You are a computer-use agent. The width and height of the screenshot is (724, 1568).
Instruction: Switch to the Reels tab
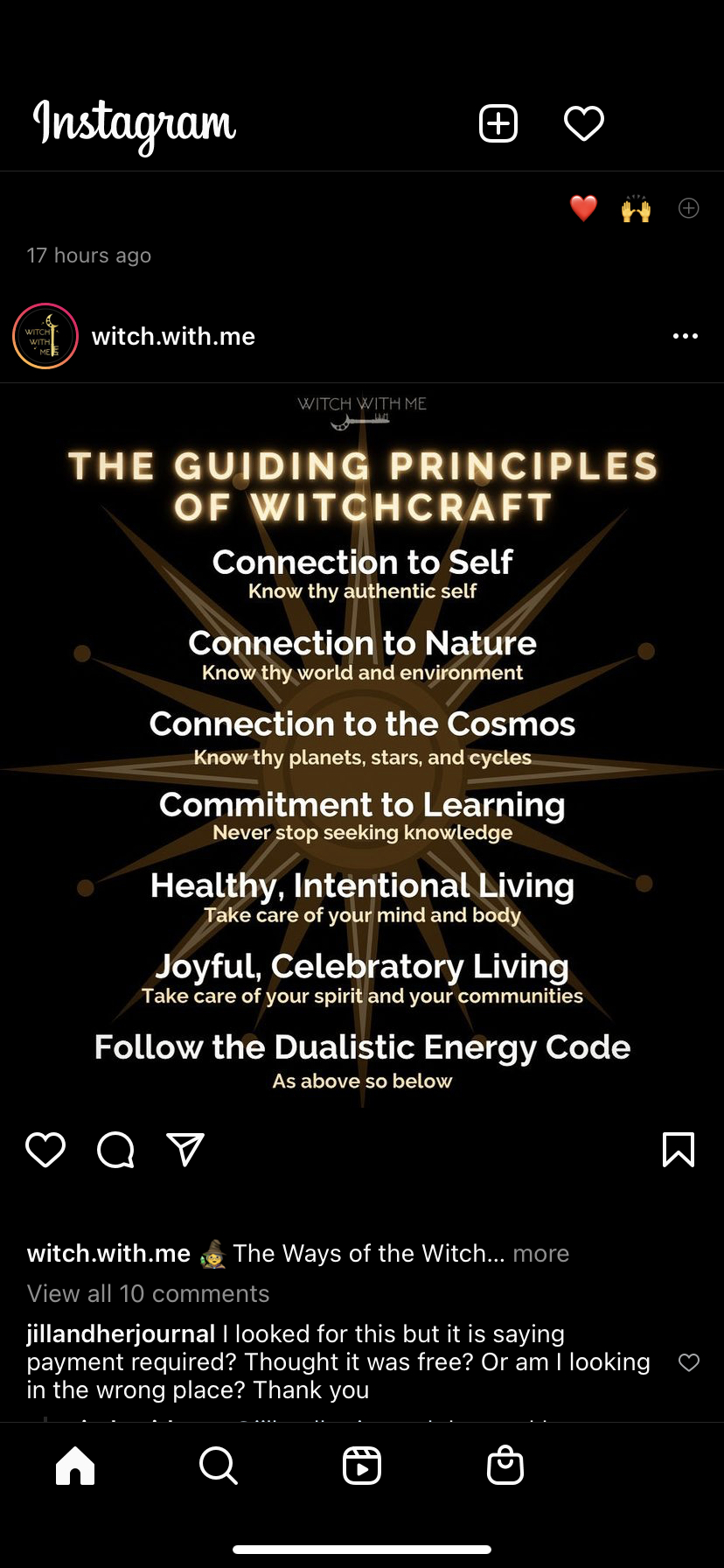point(362,1465)
